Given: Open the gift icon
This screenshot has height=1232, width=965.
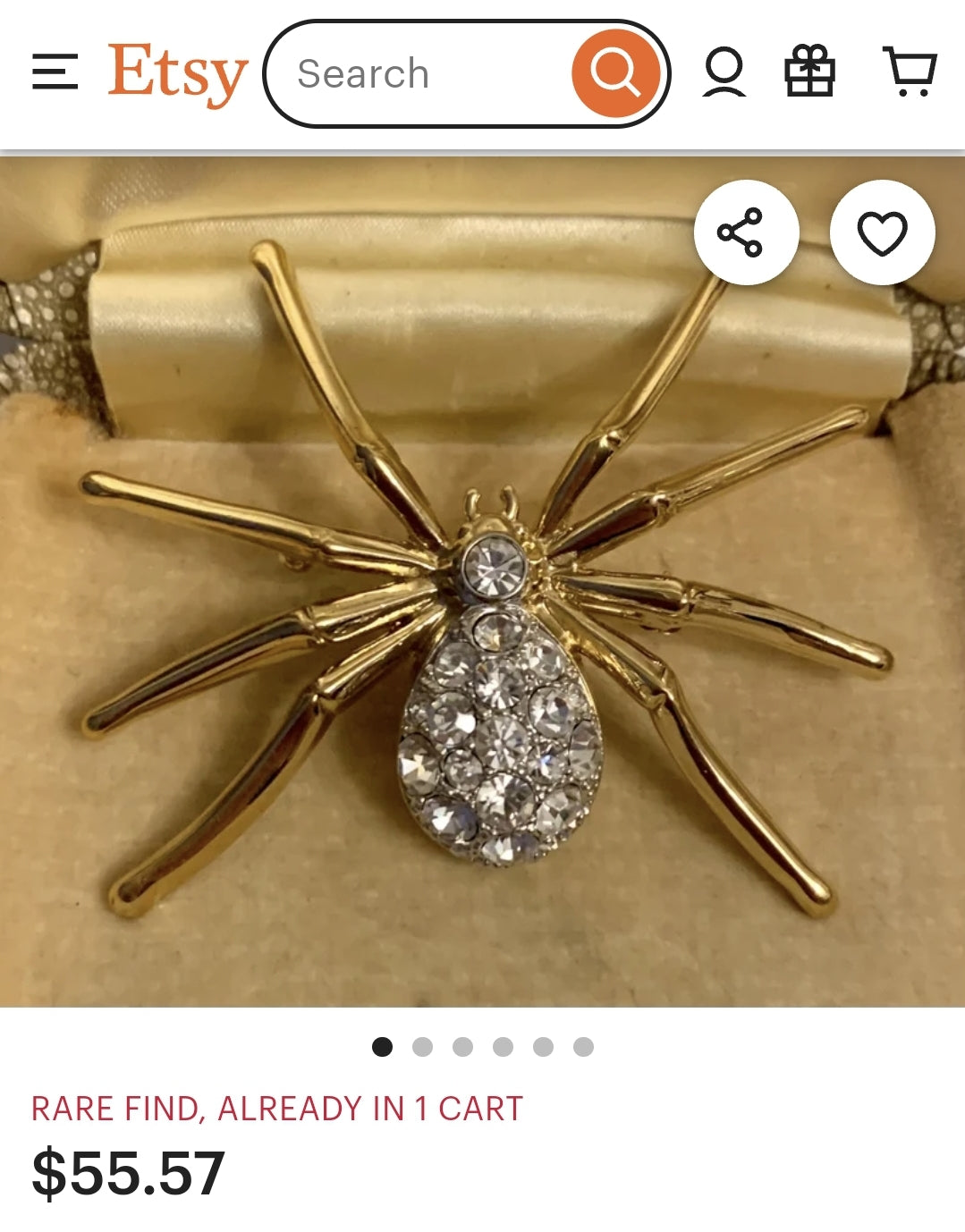Looking at the screenshot, I should (809, 72).
